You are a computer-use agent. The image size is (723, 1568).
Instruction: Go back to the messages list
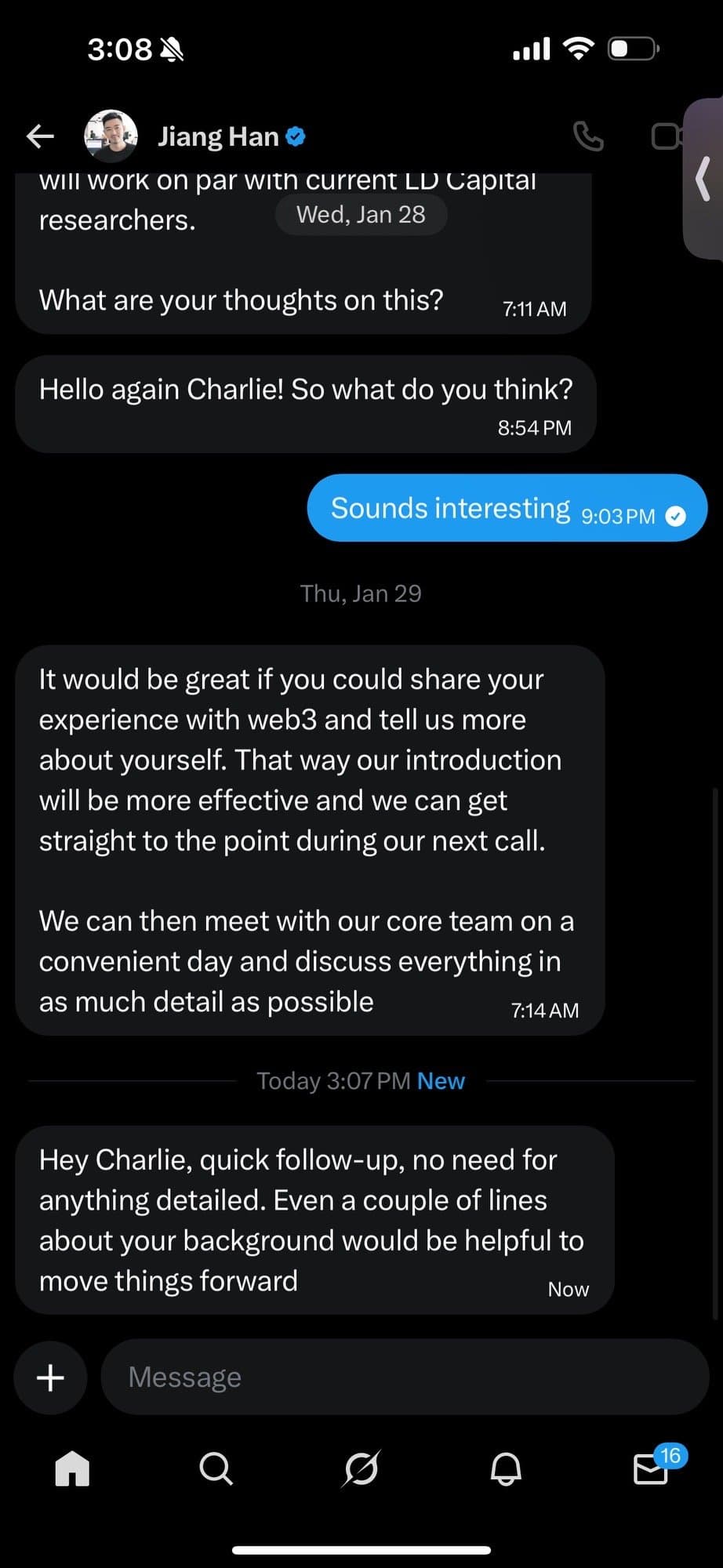(x=40, y=136)
